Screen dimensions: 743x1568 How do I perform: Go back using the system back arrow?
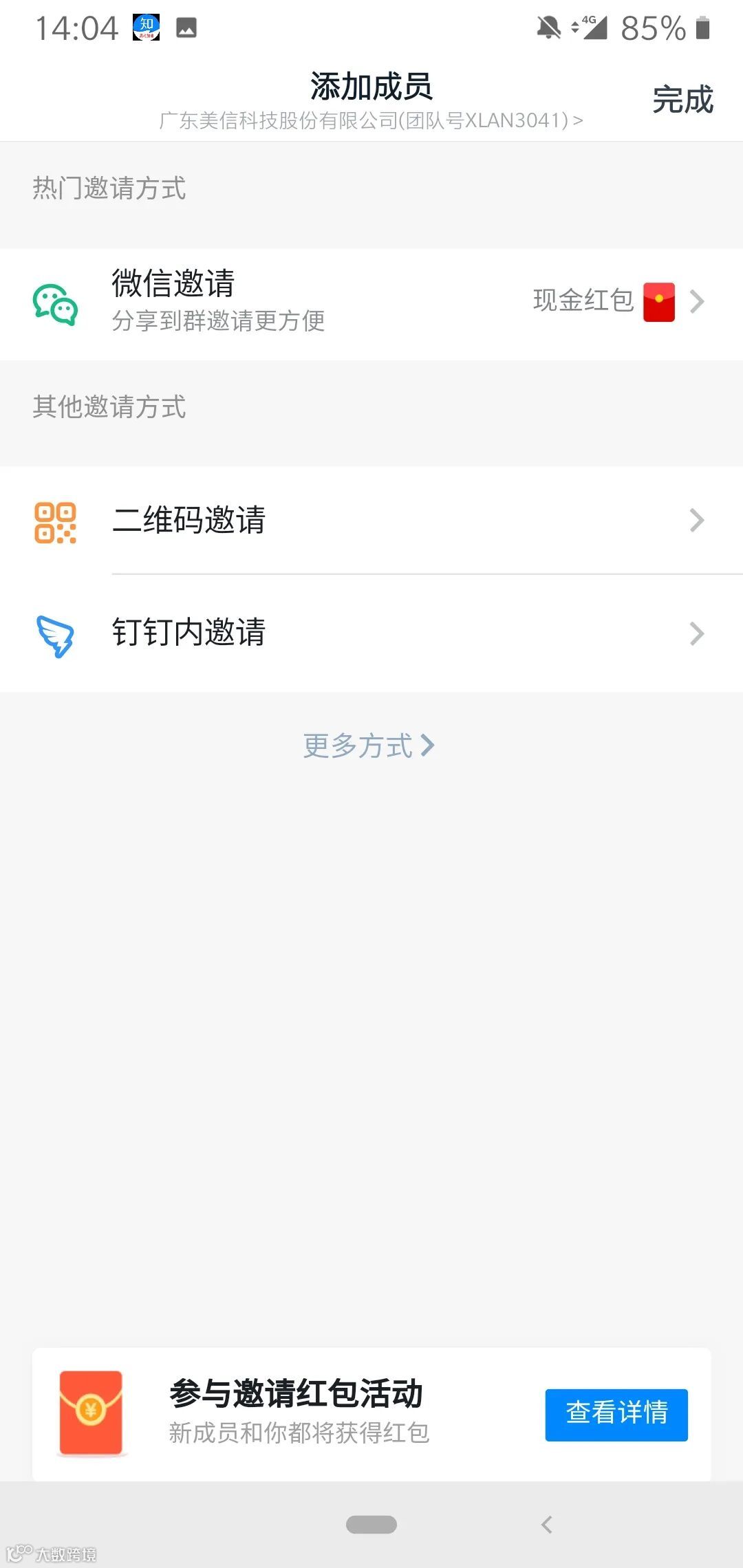click(547, 1525)
